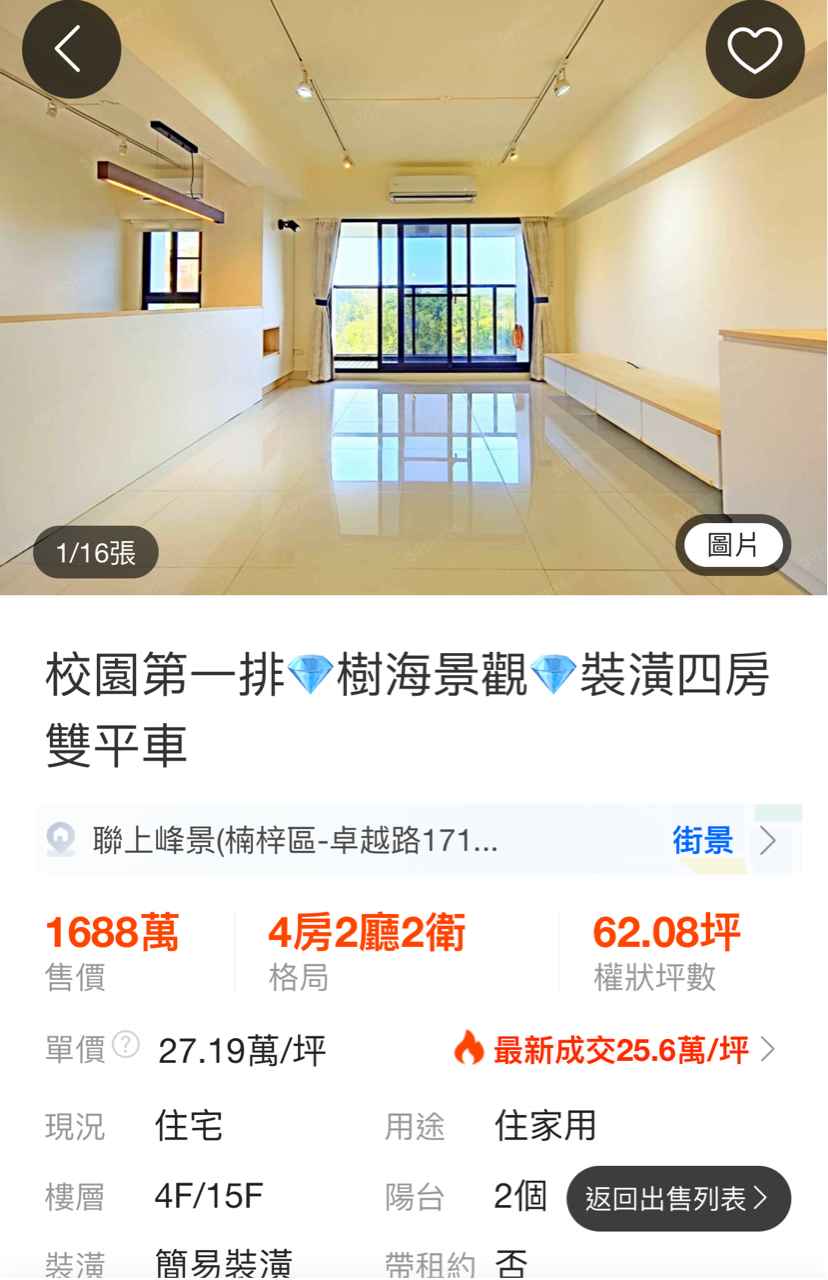
Task: Save listing with the heart icon
Action: (754, 49)
